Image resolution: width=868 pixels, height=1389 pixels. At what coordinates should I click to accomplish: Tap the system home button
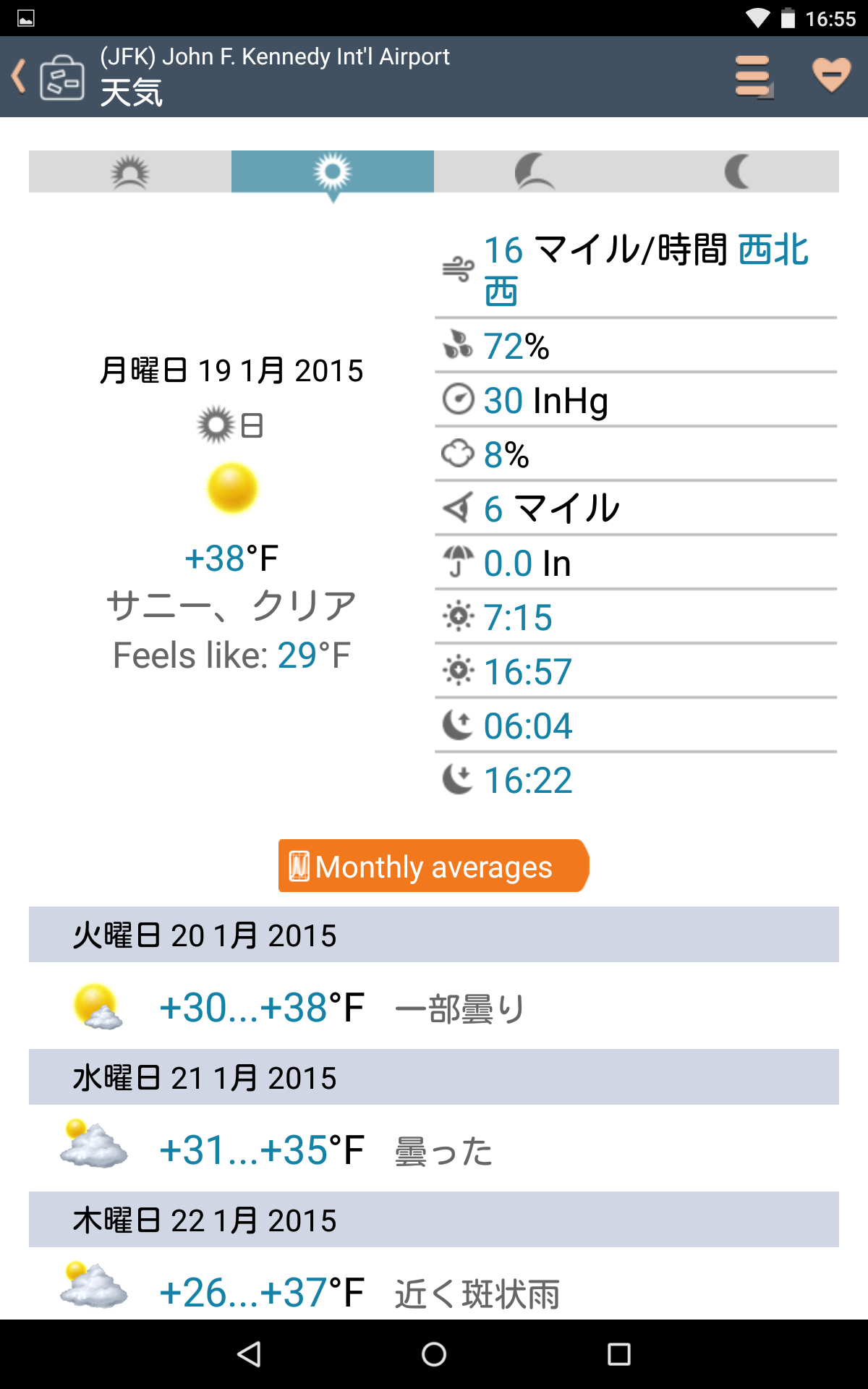434,1354
